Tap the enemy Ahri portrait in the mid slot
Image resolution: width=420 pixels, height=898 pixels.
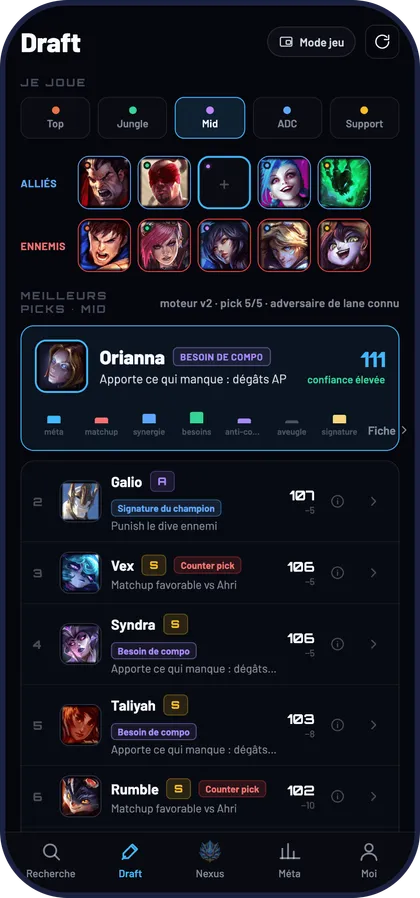[x=224, y=245]
